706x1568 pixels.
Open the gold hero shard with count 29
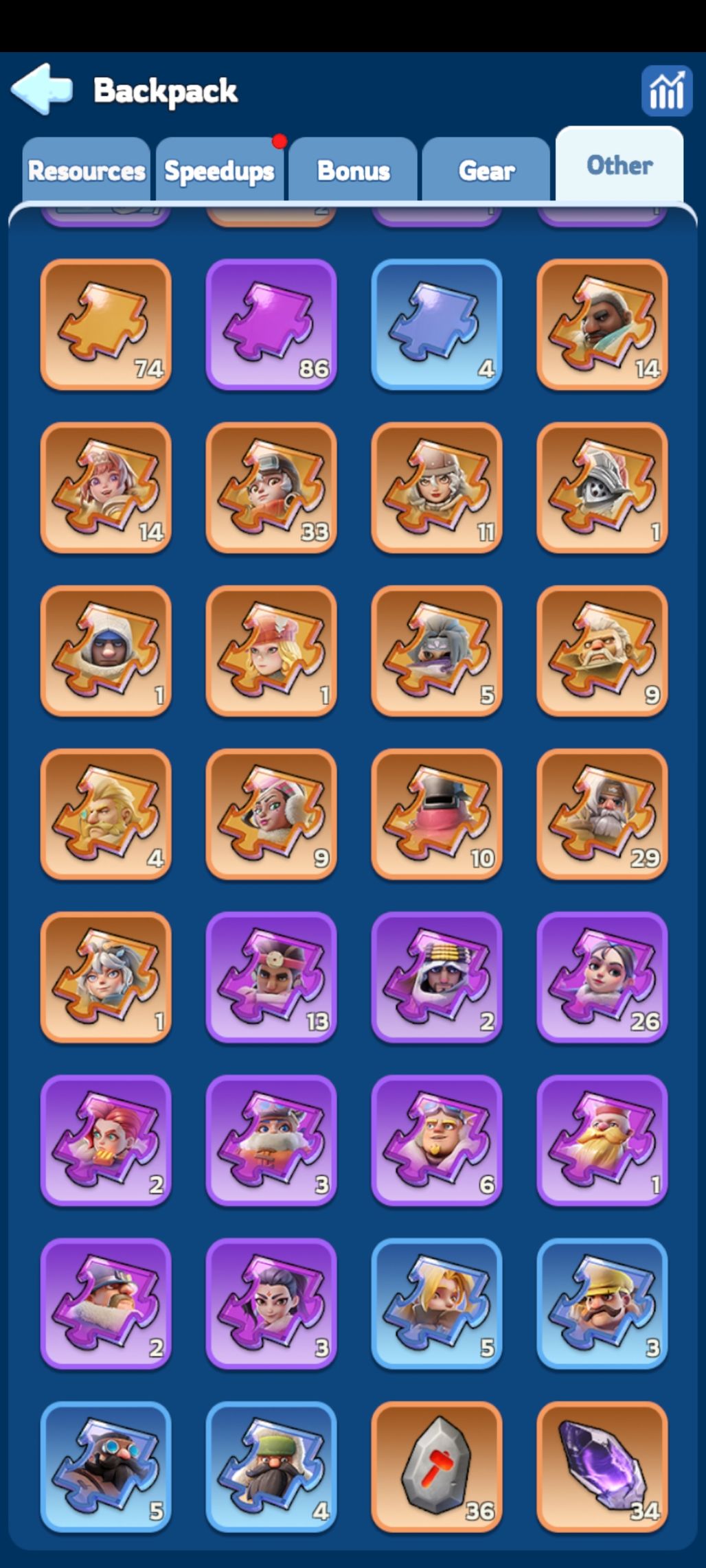click(x=602, y=814)
